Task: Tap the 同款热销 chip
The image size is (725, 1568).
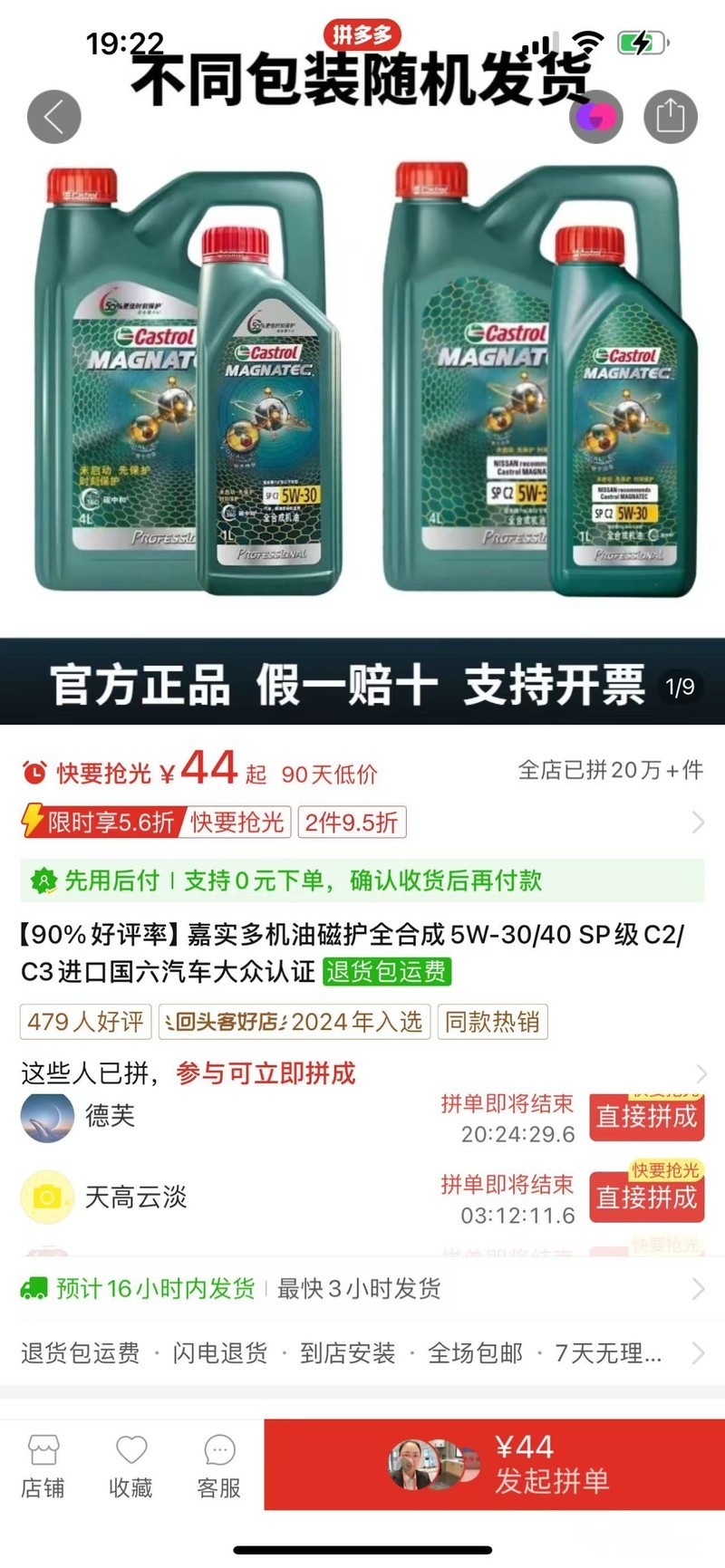Action: point(492,1022)
